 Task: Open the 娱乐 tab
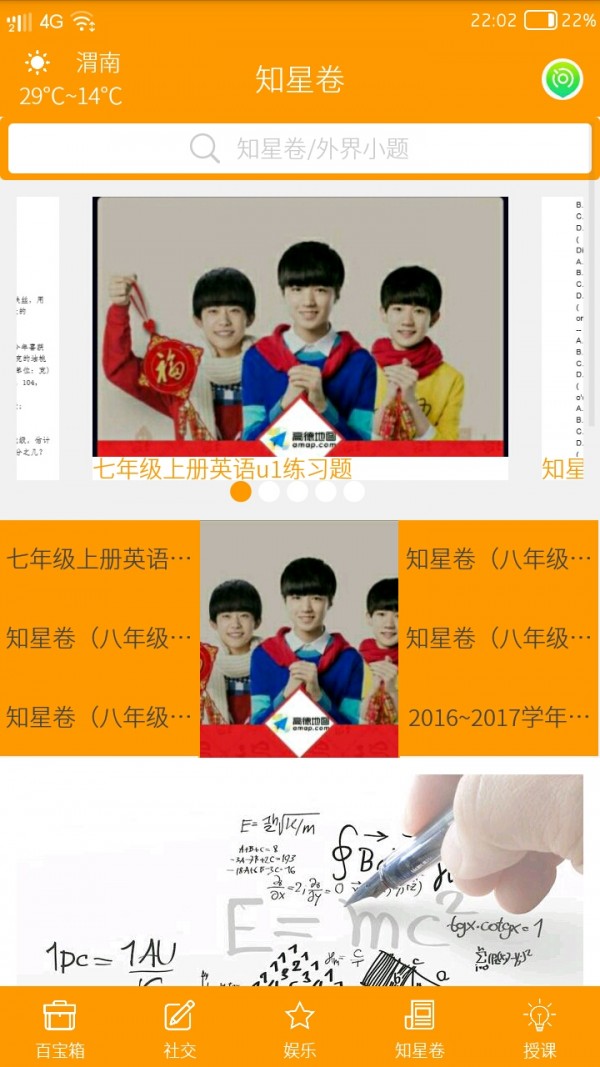click(300, 1028)
